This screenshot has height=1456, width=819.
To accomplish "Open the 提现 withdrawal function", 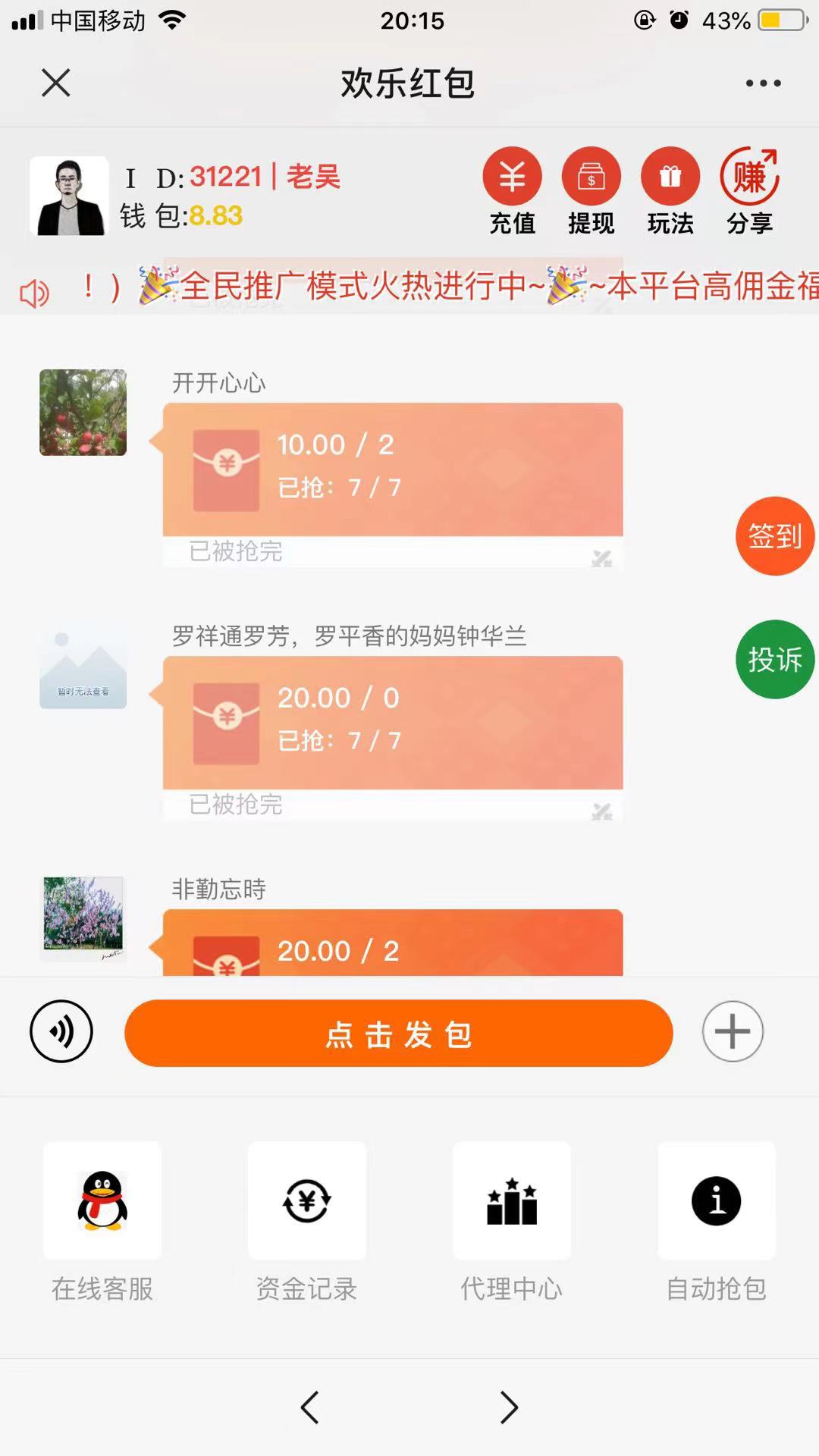I will coord(591,191).
